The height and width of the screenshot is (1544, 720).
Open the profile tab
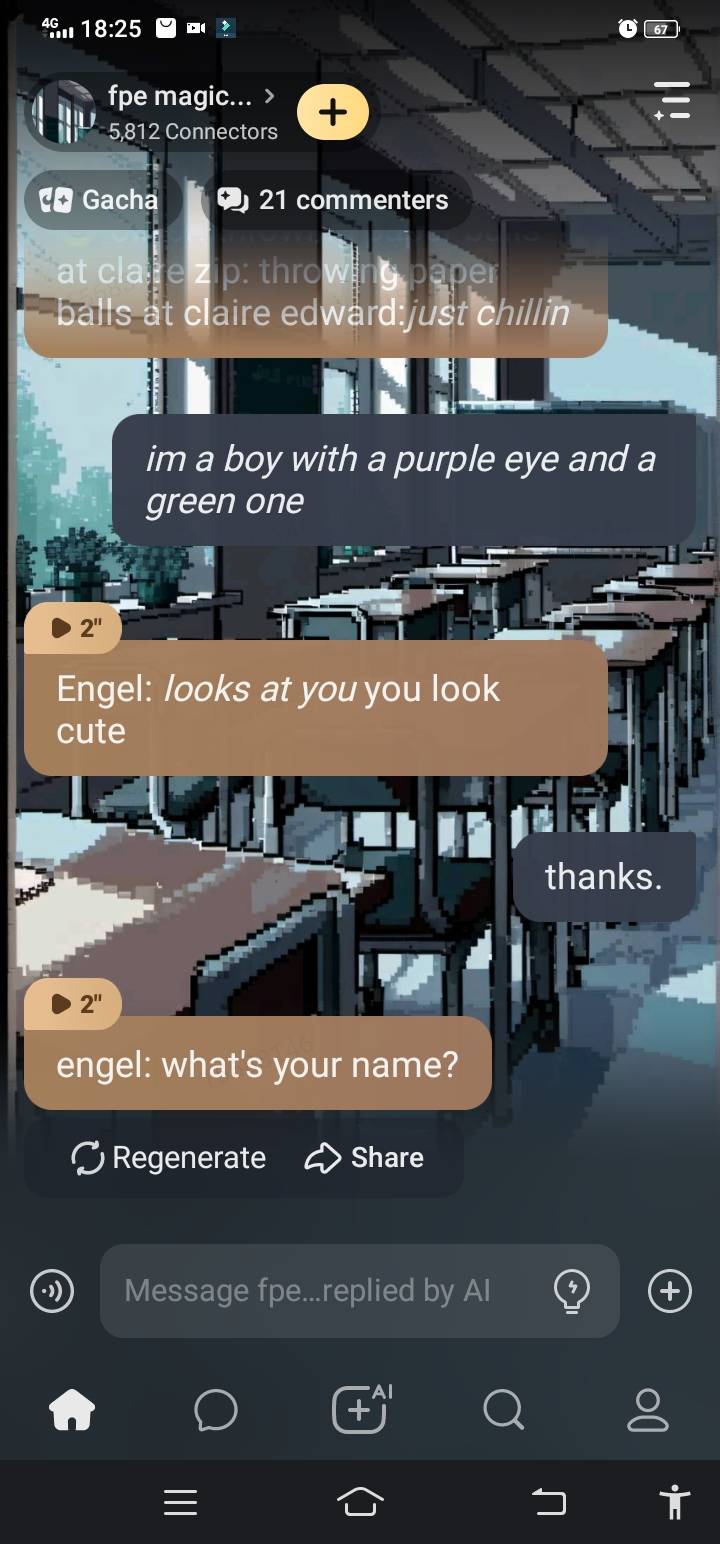(647, 1410)
